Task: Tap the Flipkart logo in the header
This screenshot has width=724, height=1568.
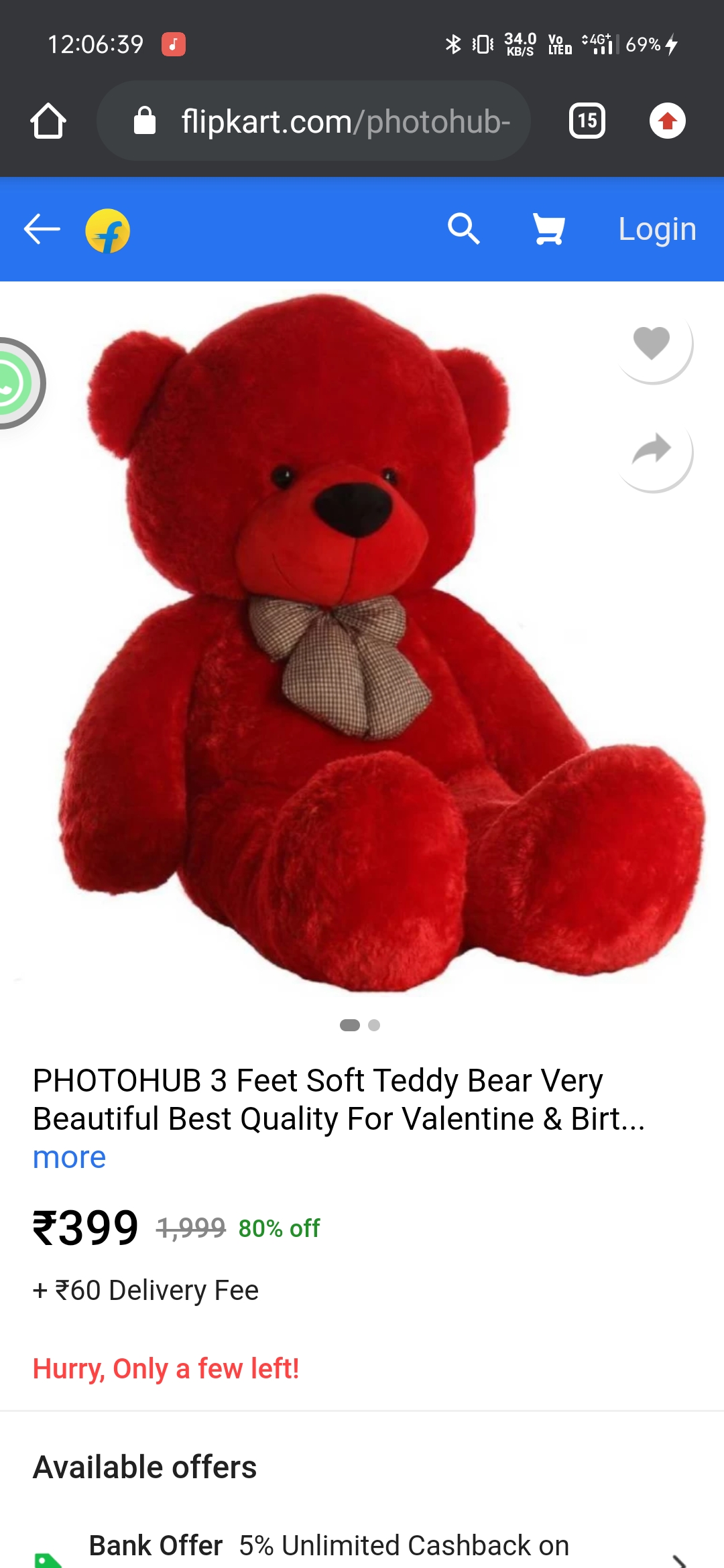Action: click(107, 231)
